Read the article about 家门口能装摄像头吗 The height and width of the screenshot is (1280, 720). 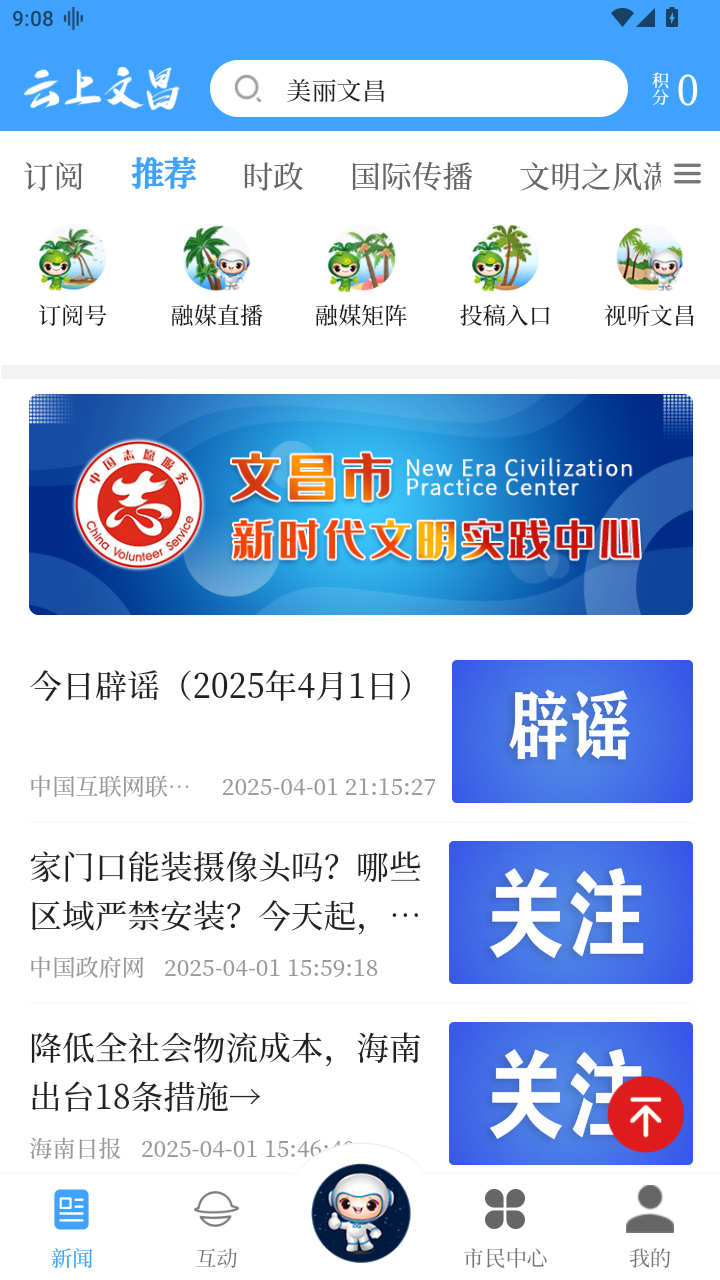click(x=361, y=912)
